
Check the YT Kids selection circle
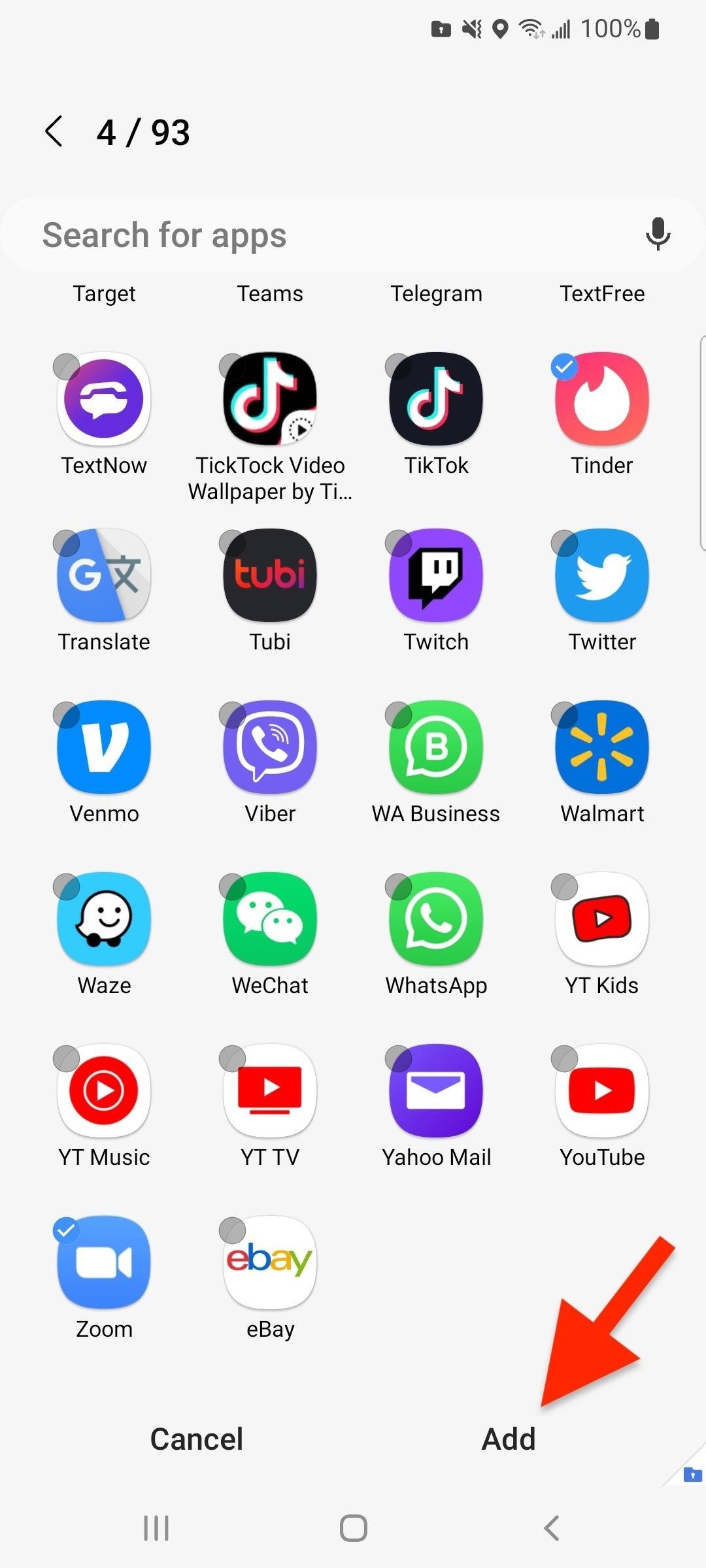(x=563, y=887)
